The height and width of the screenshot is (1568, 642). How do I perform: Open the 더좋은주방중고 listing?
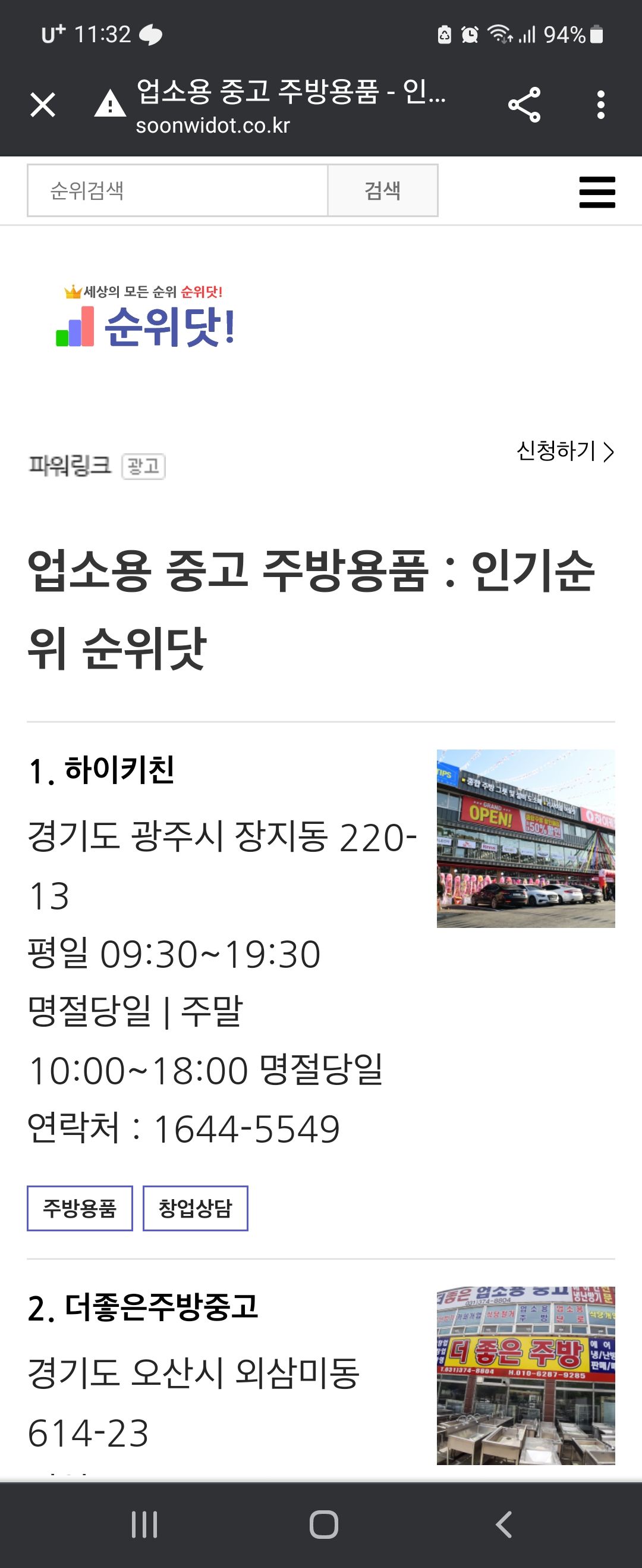[x=160, y=1307]
